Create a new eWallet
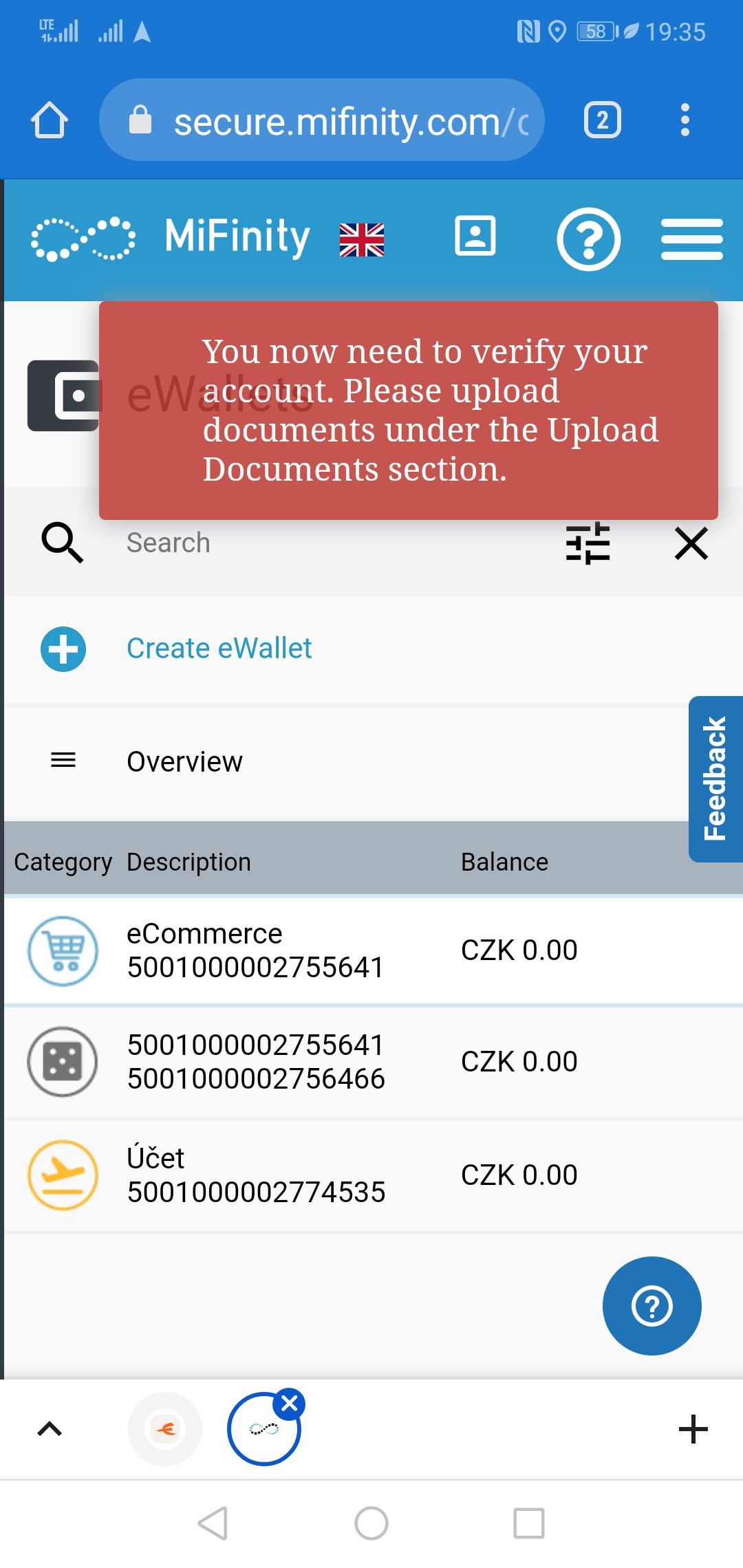 (219, 649)
